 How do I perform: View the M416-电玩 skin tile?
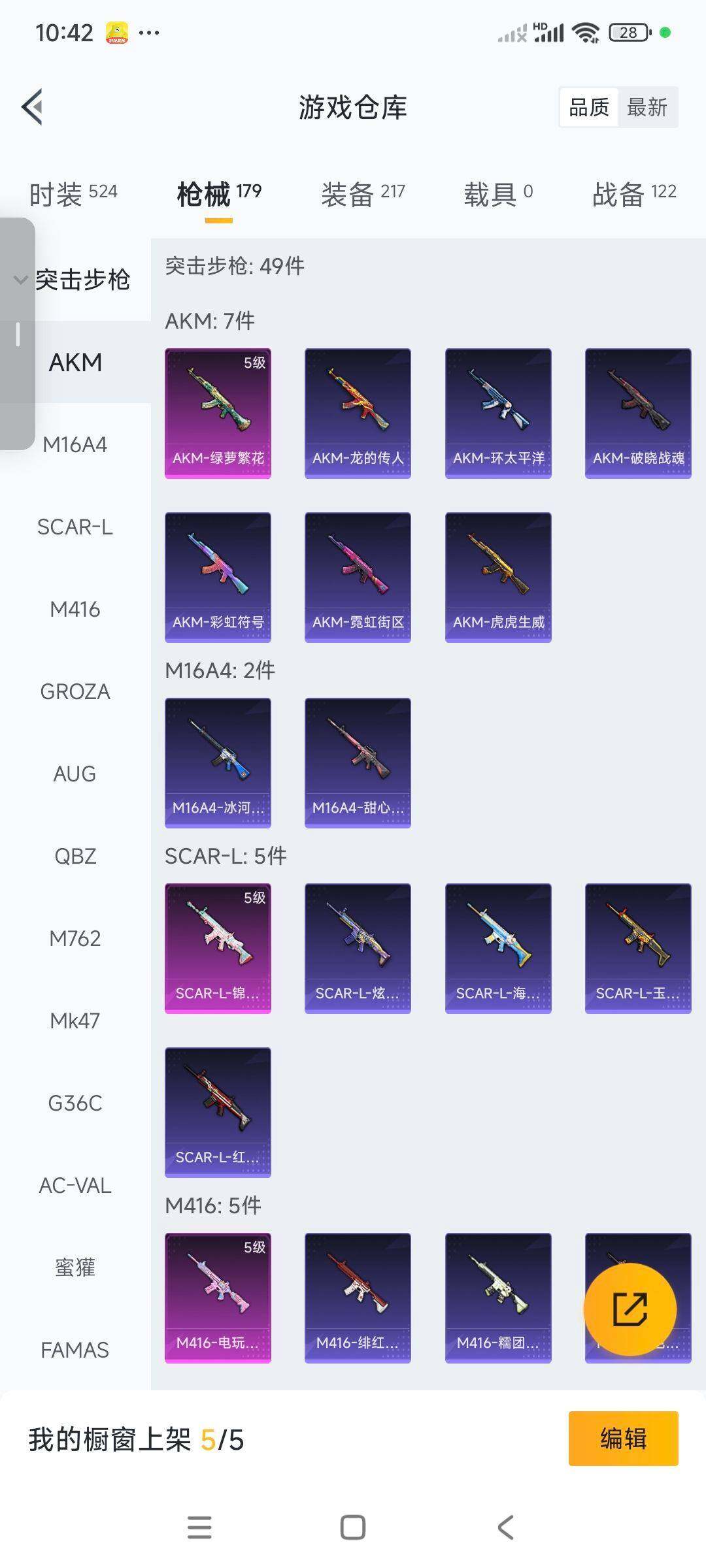(x=218, y=1298)
